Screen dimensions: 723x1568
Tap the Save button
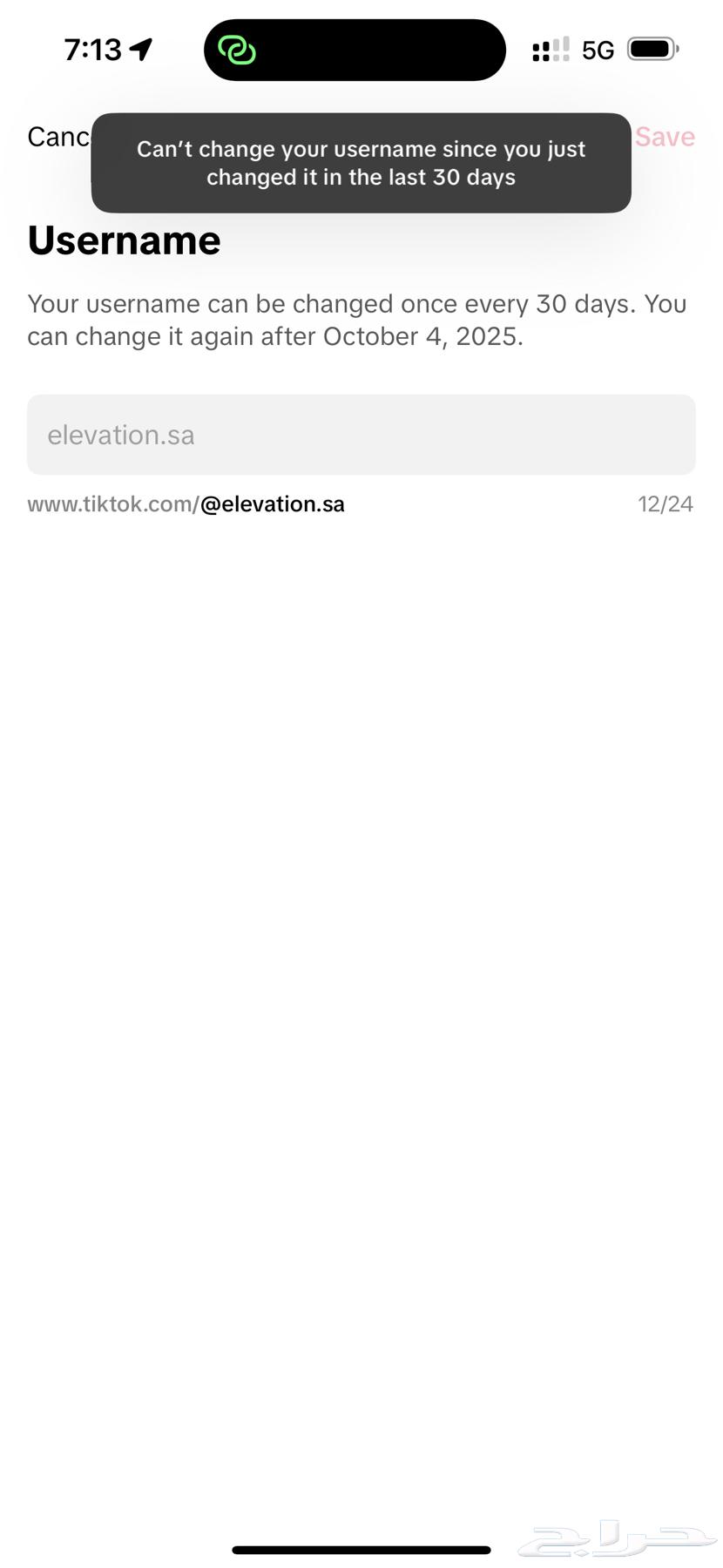pyautogui.click(x=664, y=137)
